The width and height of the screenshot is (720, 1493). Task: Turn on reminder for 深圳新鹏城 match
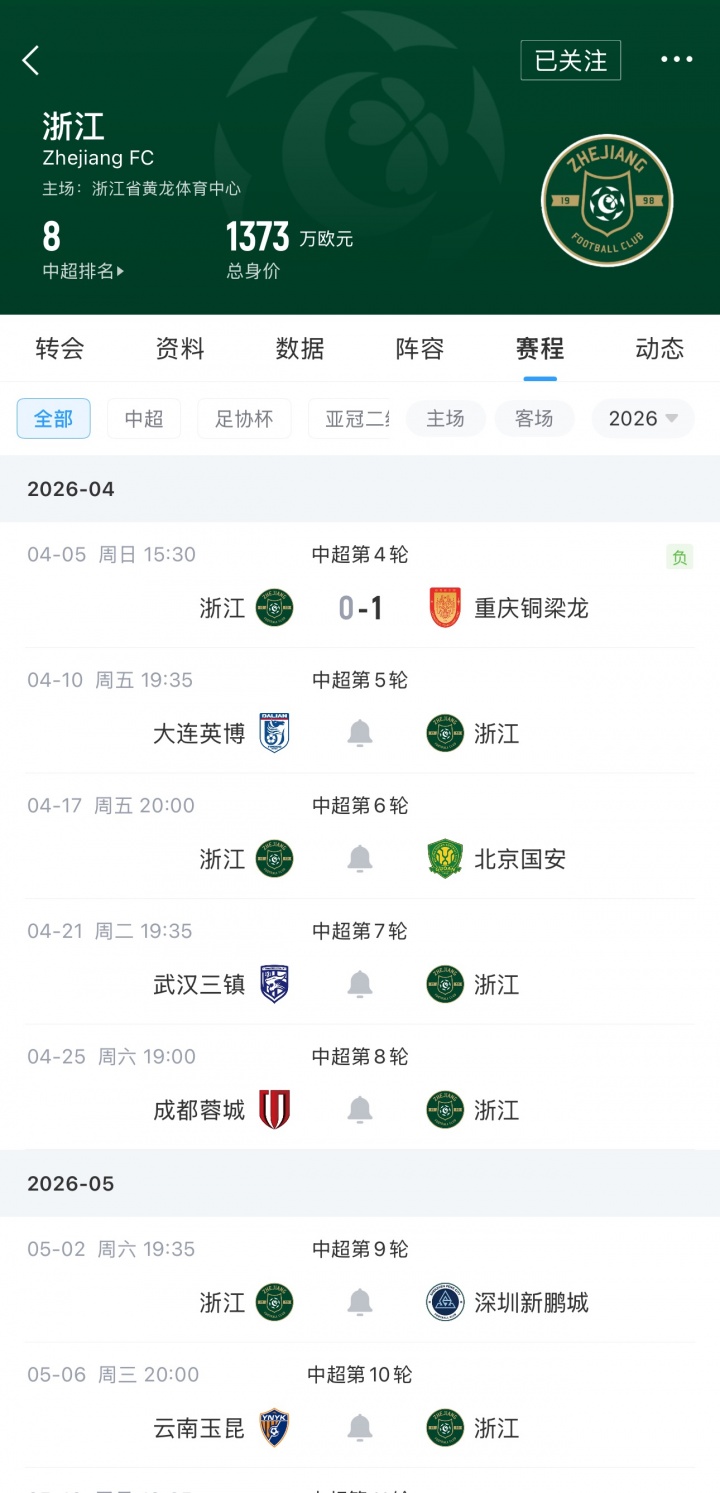(360, 1302)
